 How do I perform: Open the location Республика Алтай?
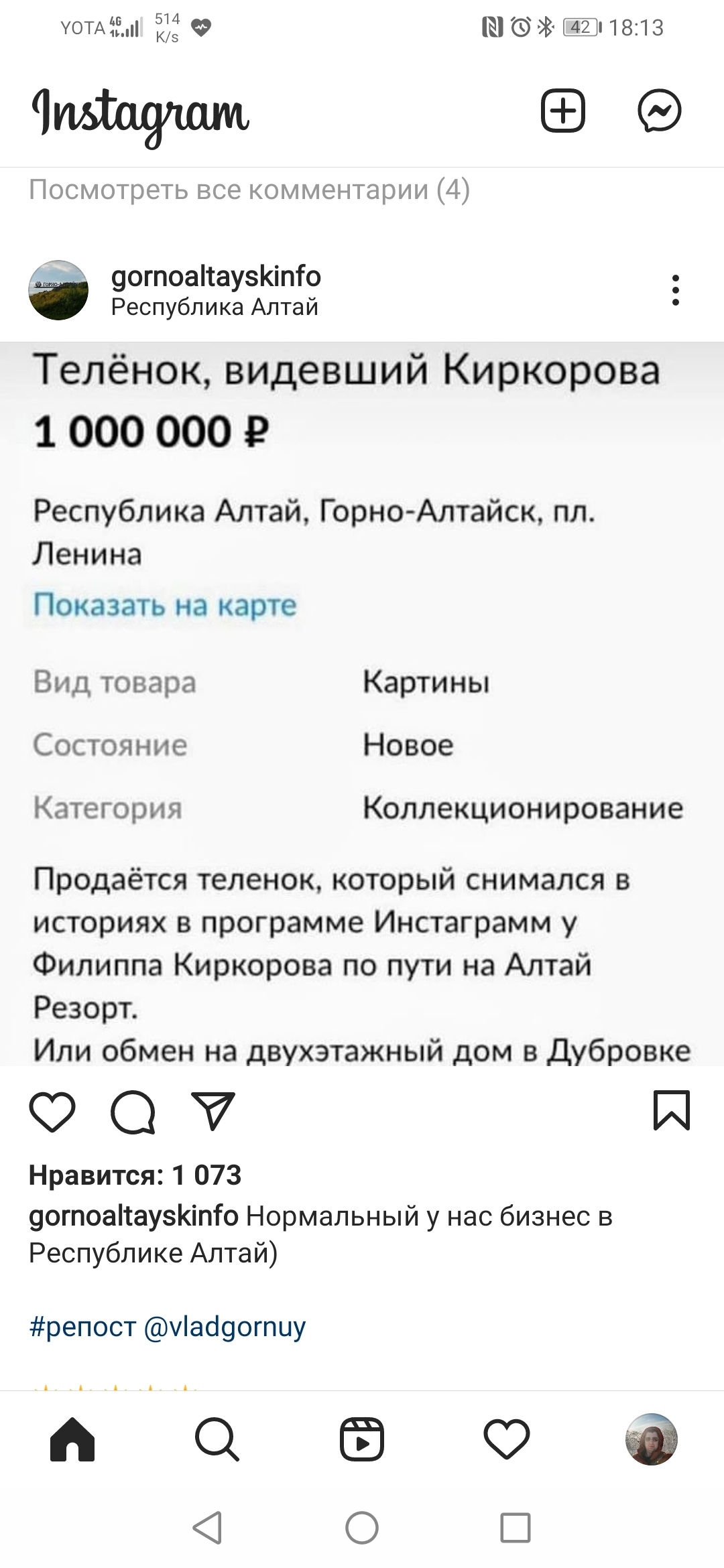(x=215, y=308)
